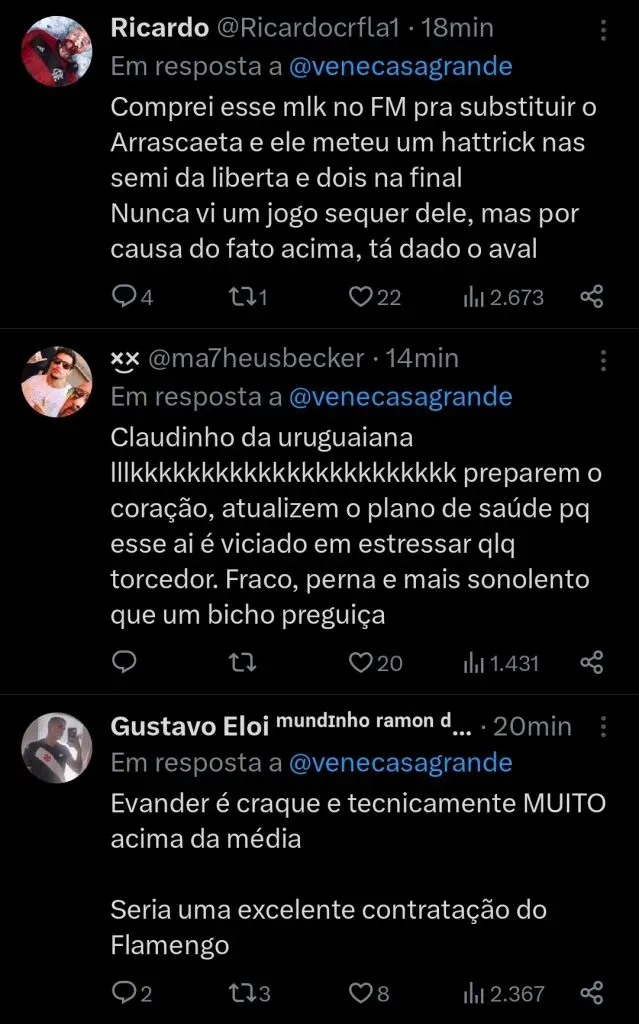The image size is (639, 1024).
Task: Open Gustavo Eloi's profile picture
Action: [x=56, y=748]
